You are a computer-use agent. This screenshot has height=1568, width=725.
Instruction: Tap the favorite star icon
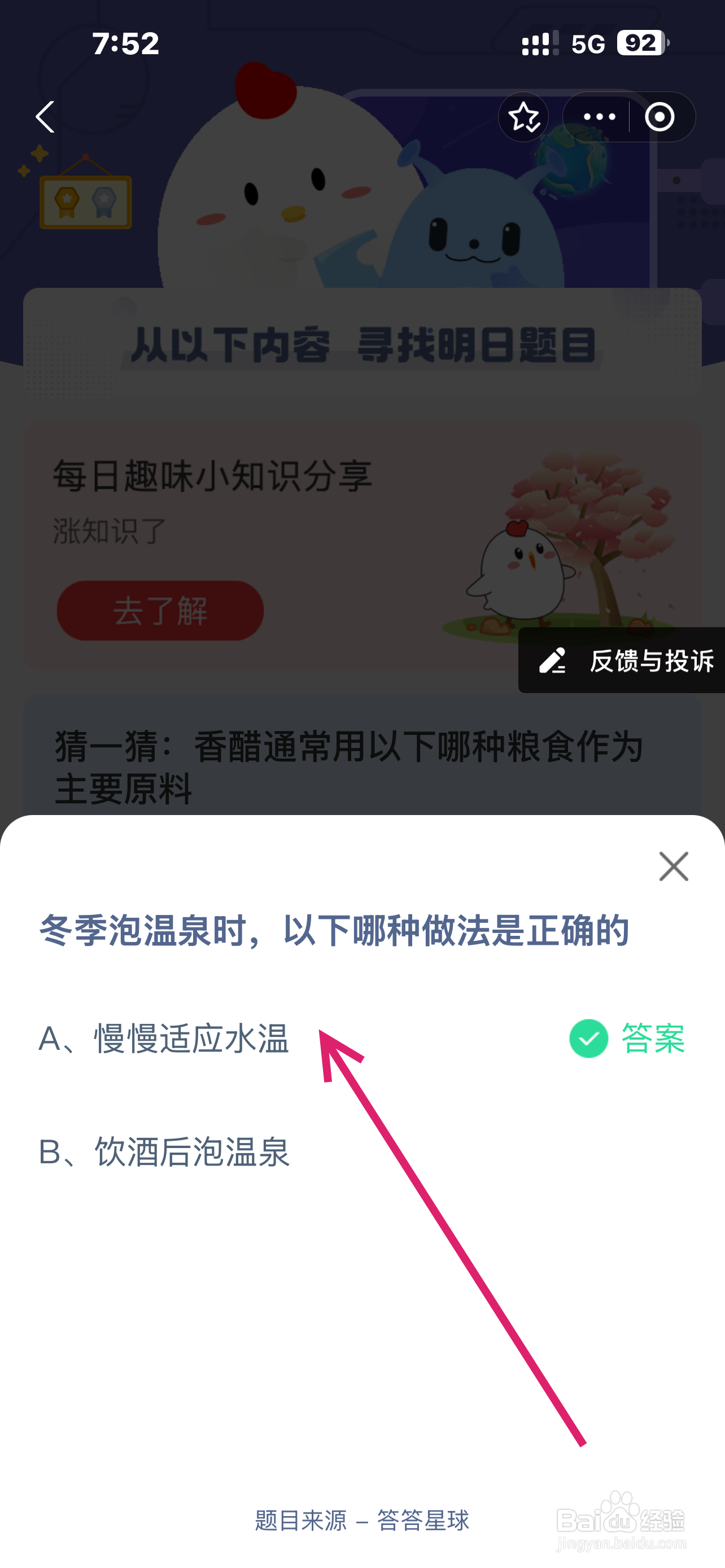(523, 117)
